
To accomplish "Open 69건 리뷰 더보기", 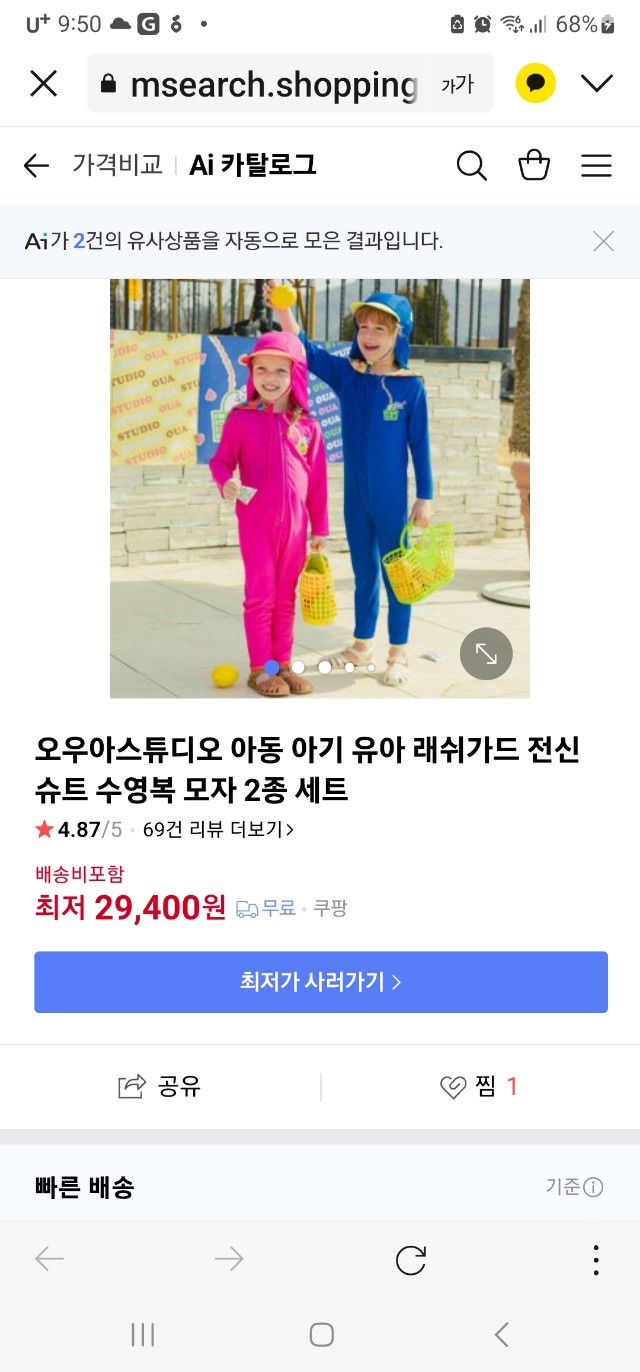I will (218, 829).
